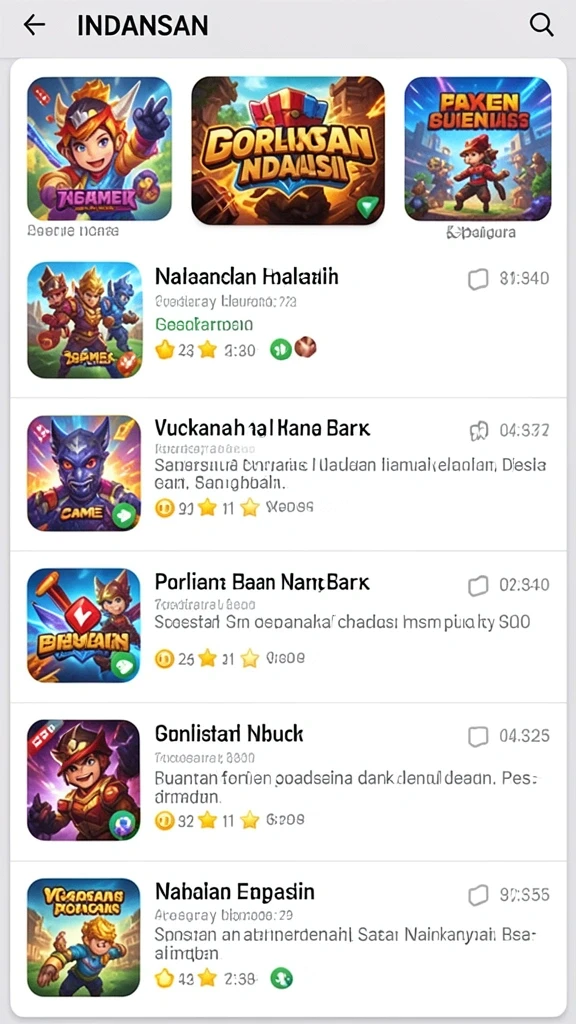The image size is (576, 1024).
Task: Open the Nalaanclan Halanih game row
Action: click(288, 320)
